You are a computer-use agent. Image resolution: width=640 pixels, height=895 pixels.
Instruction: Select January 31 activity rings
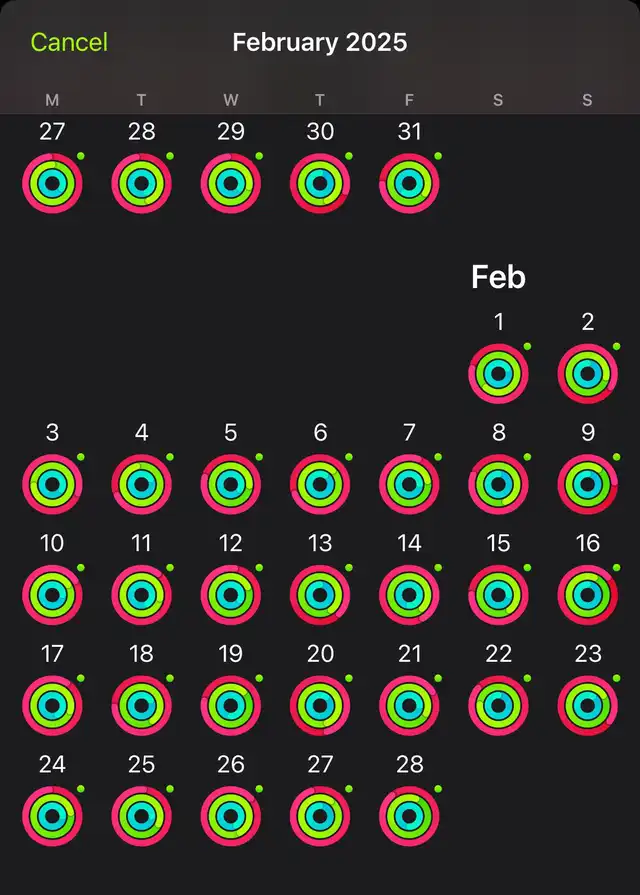coord(409,184)
